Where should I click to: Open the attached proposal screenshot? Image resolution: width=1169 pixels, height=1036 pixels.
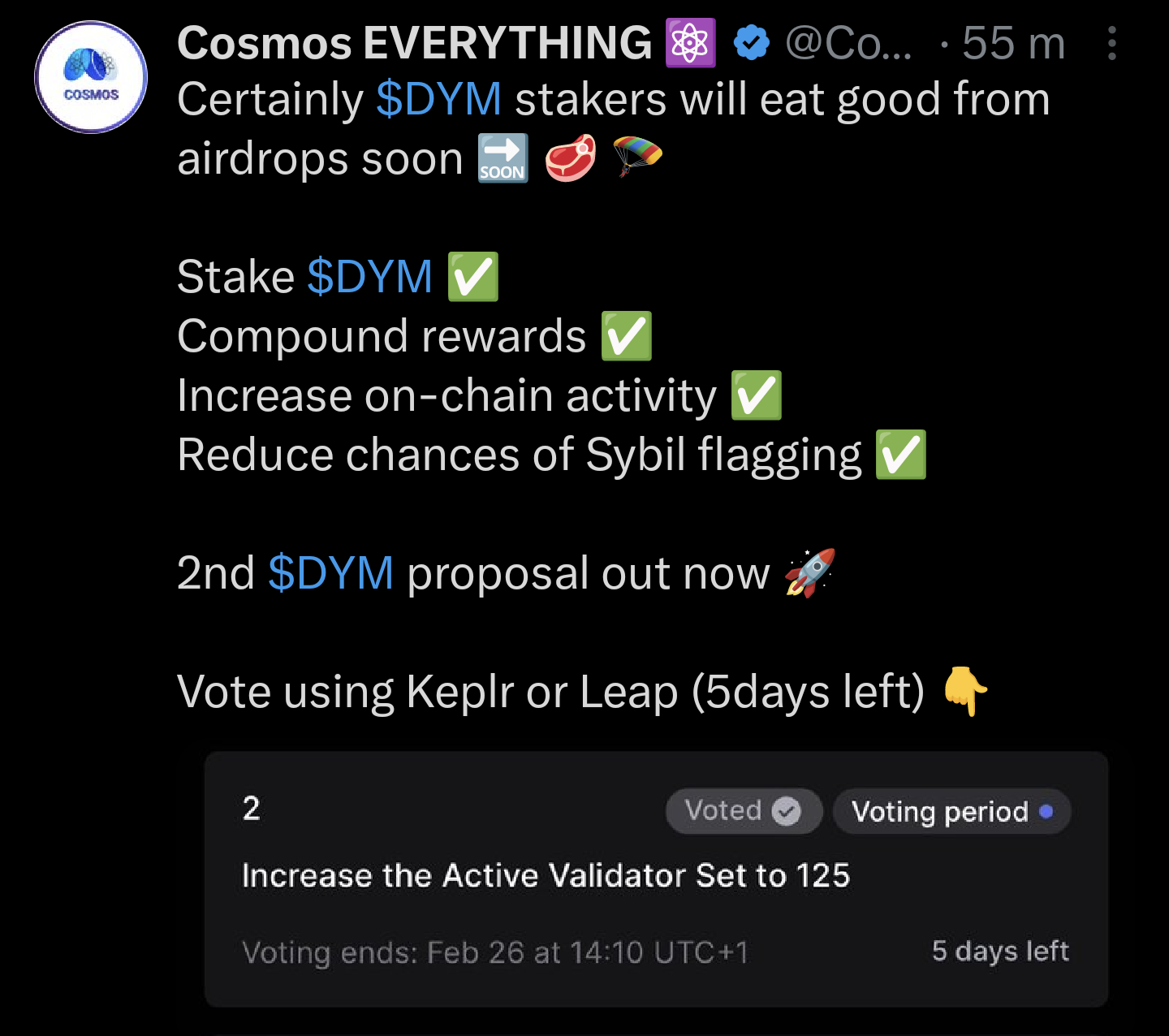pyautogui.click(x=656, y=878)
